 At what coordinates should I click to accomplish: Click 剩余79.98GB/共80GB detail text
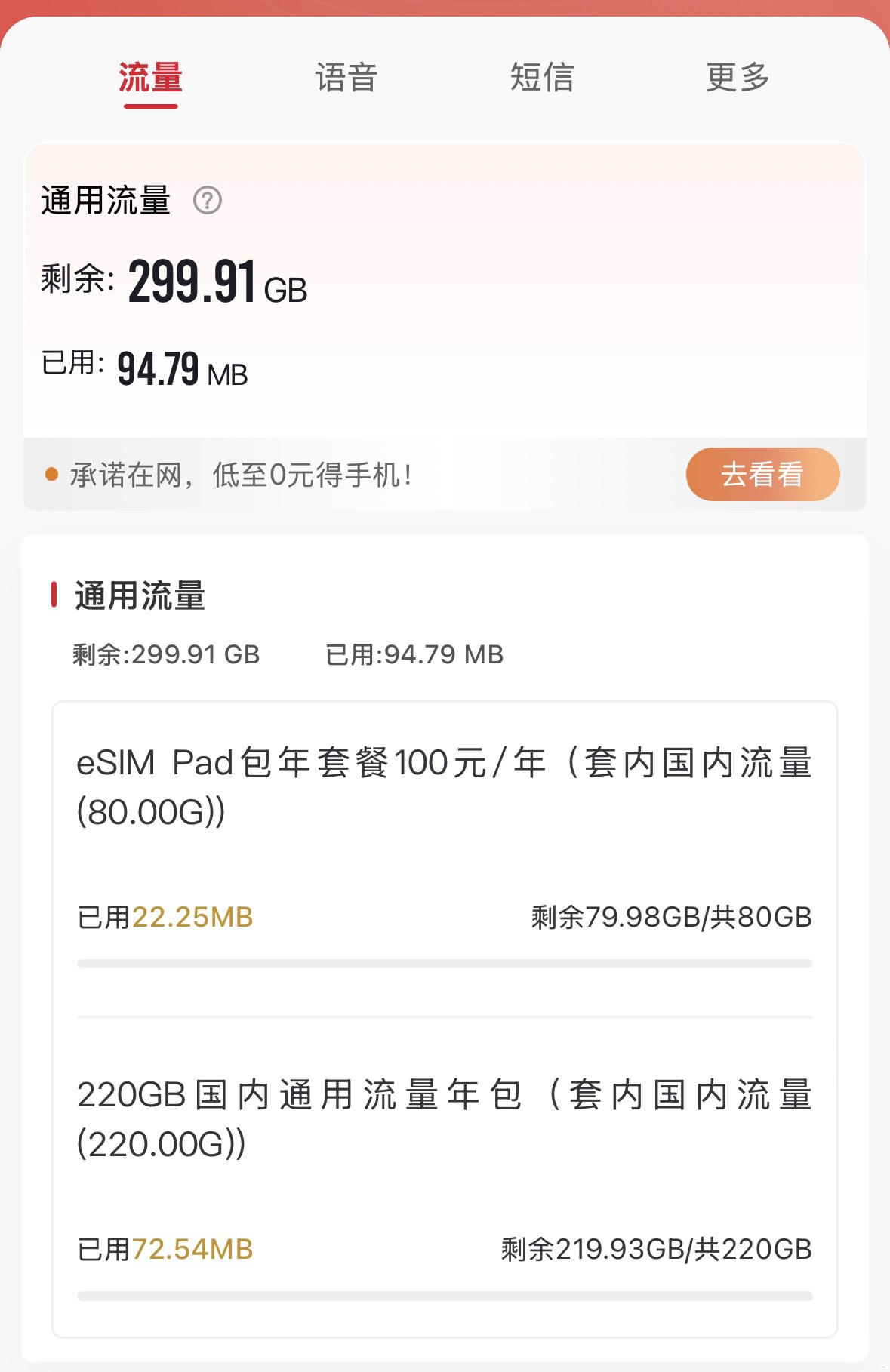(671, 919)
